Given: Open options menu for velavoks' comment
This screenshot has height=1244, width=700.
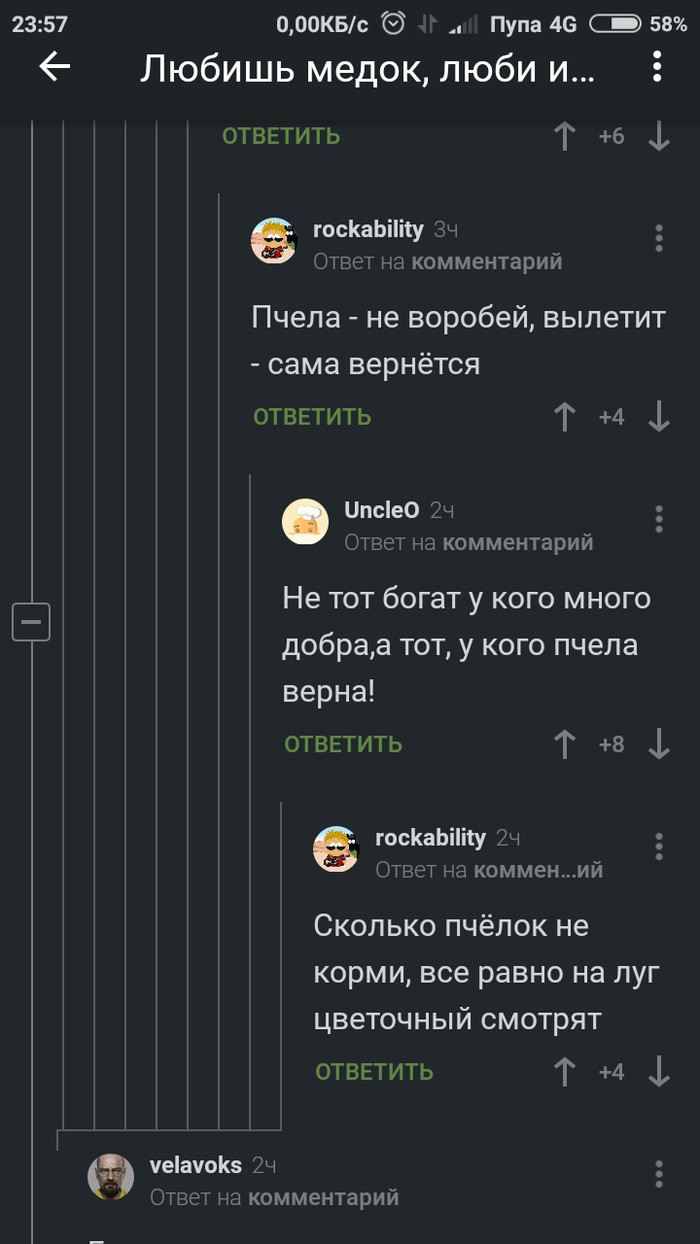Looking at the screenshot, I should pos(658,1174).
